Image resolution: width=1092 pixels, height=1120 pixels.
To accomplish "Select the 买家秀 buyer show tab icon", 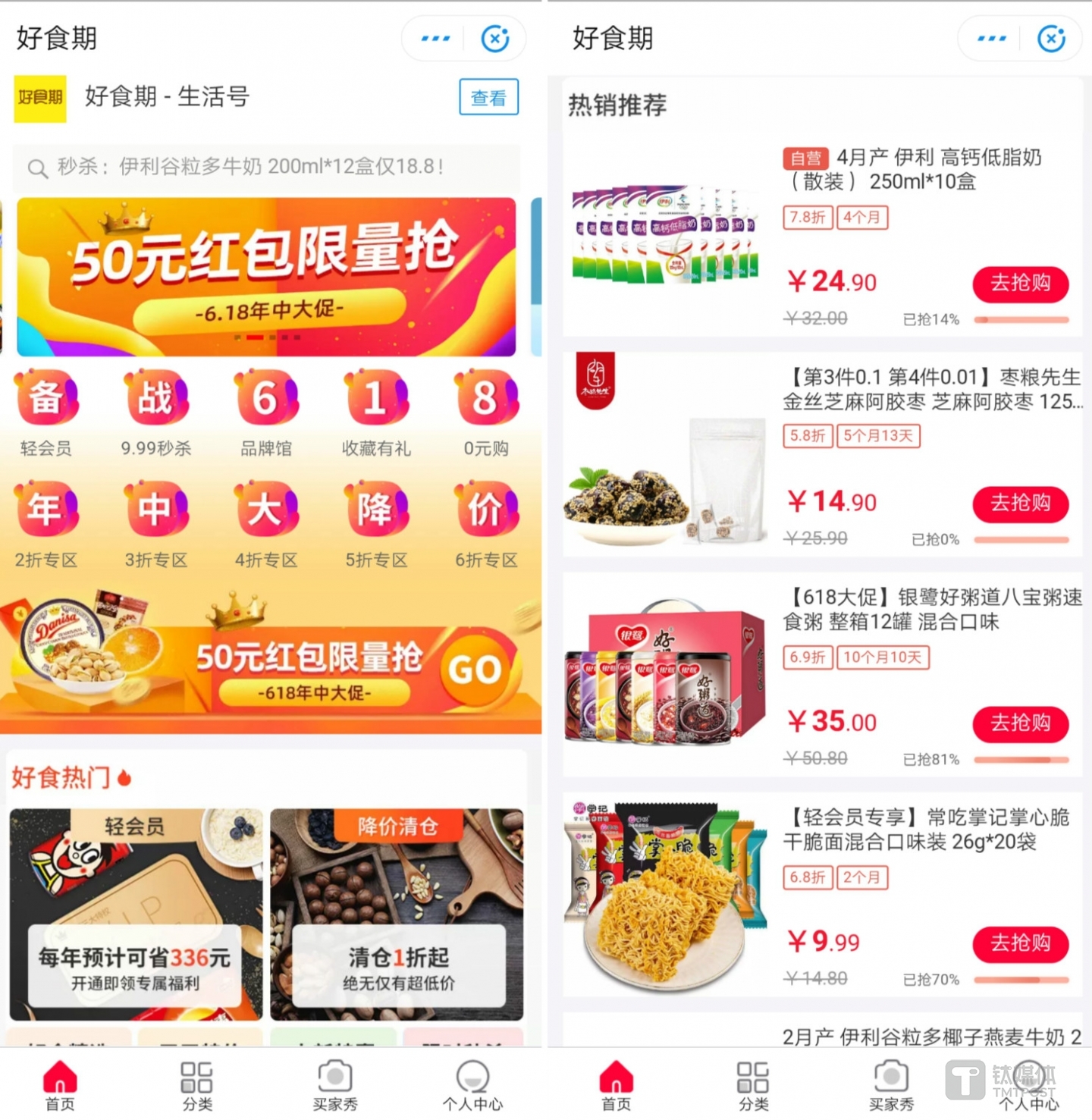I will click(x=335, y=1077).
